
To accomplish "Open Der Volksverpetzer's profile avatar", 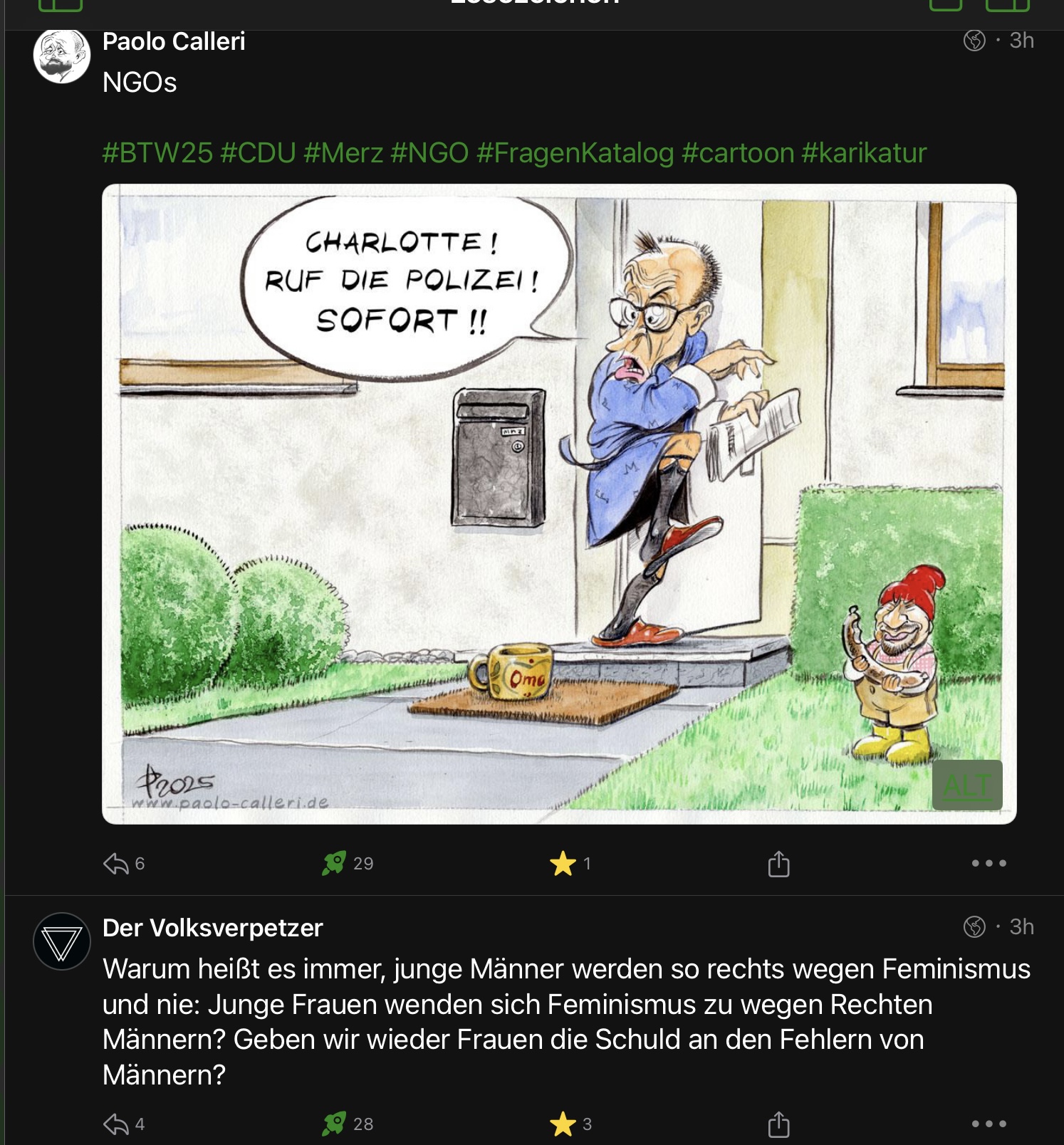I will (62, 941).
